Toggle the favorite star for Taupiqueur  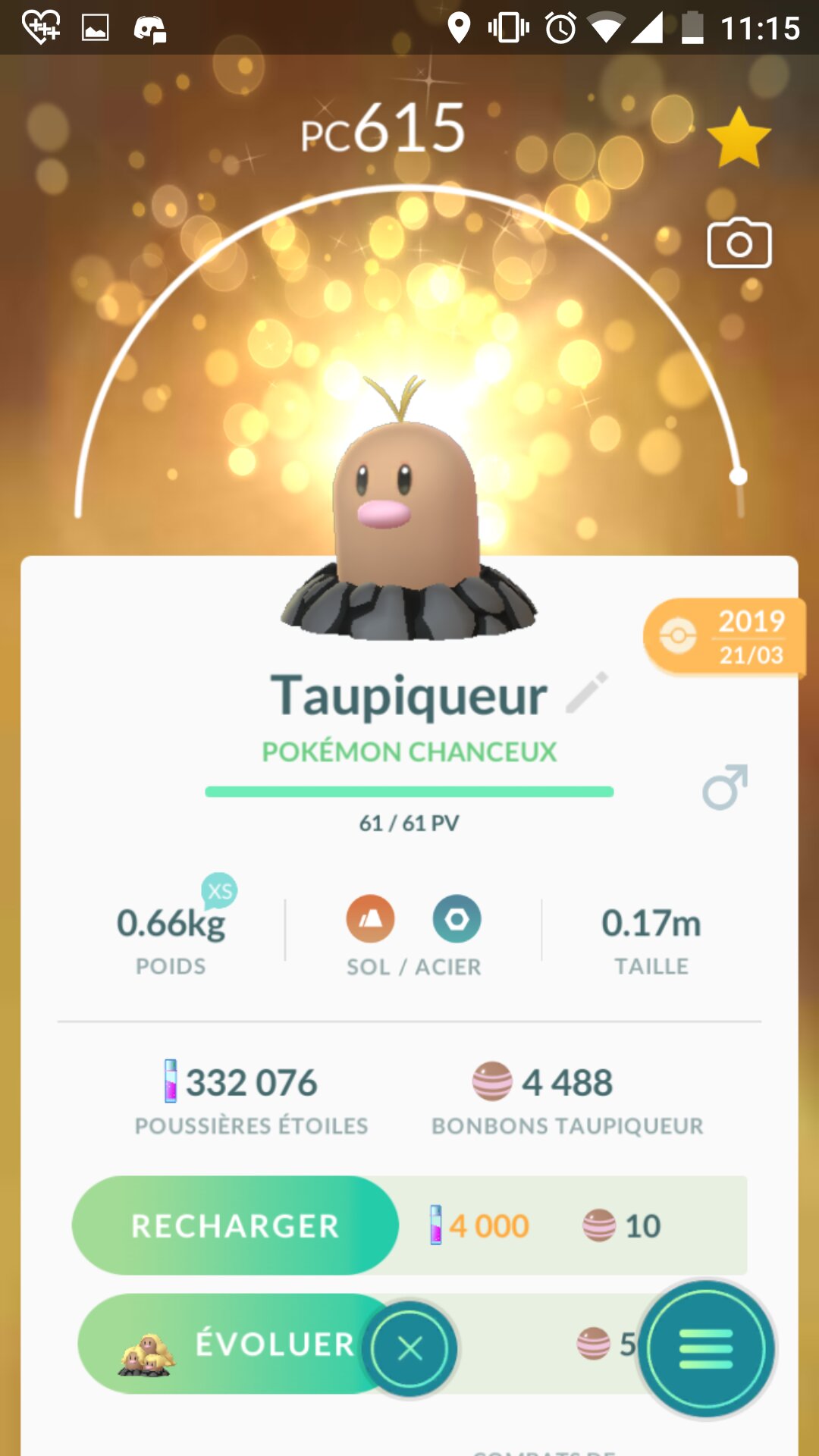[x=738, y=138]
